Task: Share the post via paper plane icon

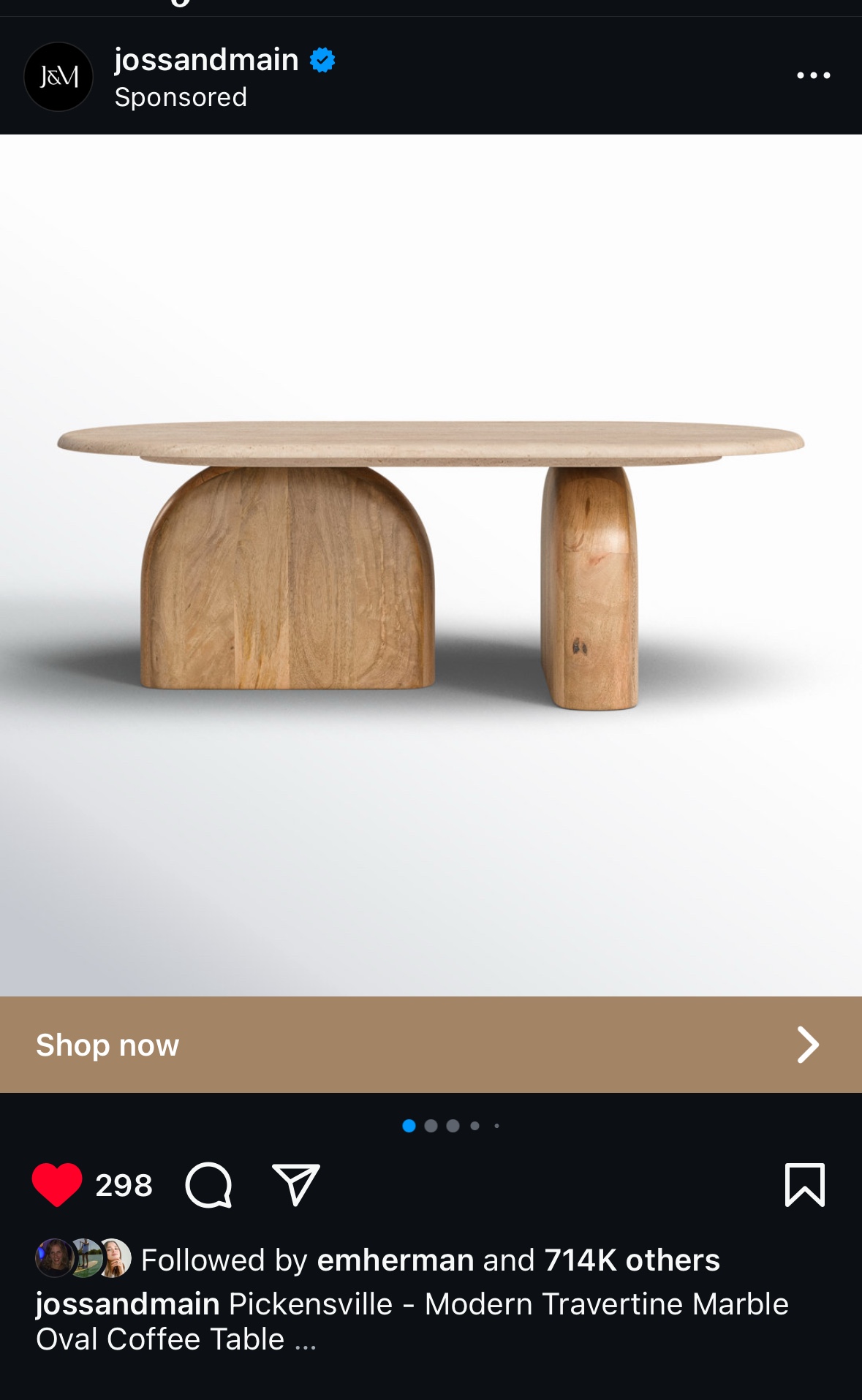Action: (x=296, y=1184)
